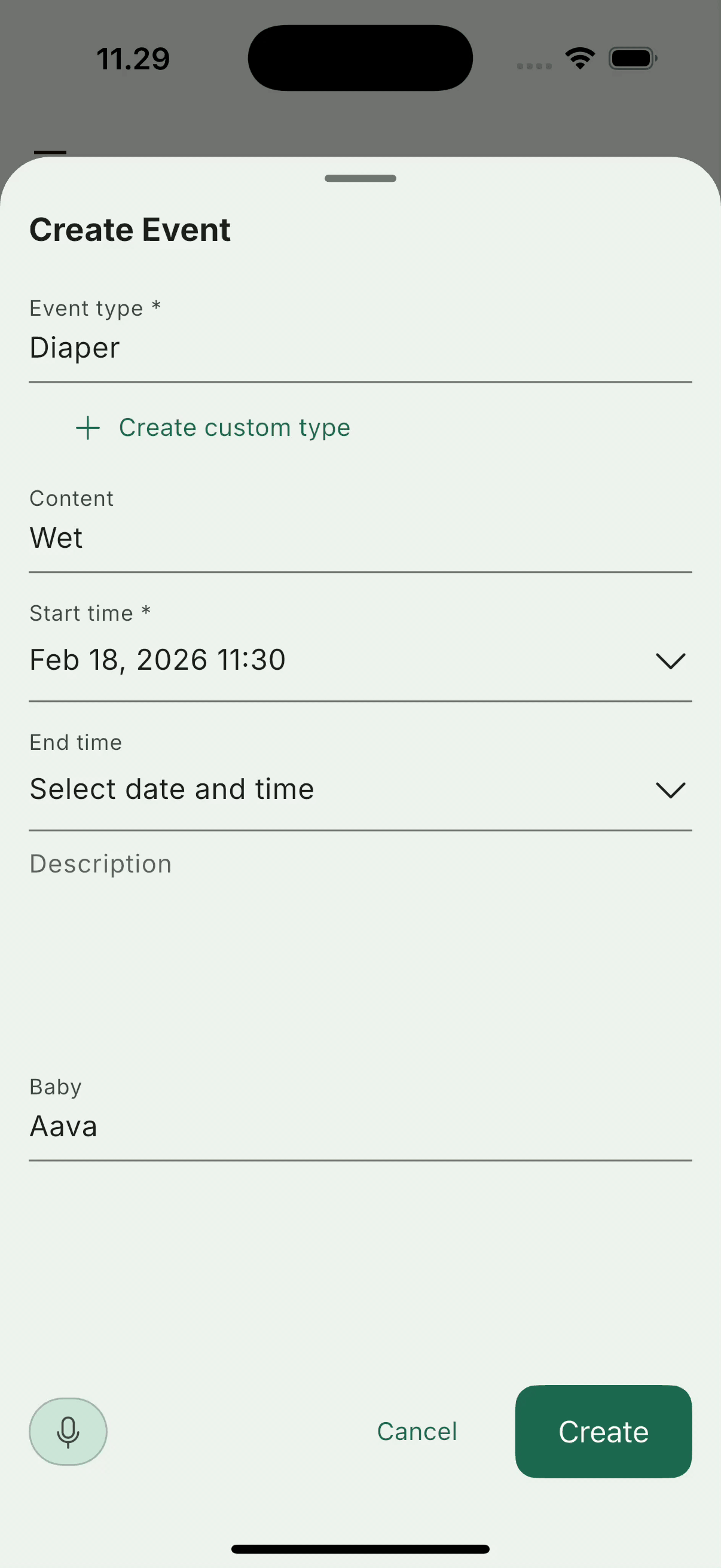Tap Select date and time under End time

(x=172, y=789)
